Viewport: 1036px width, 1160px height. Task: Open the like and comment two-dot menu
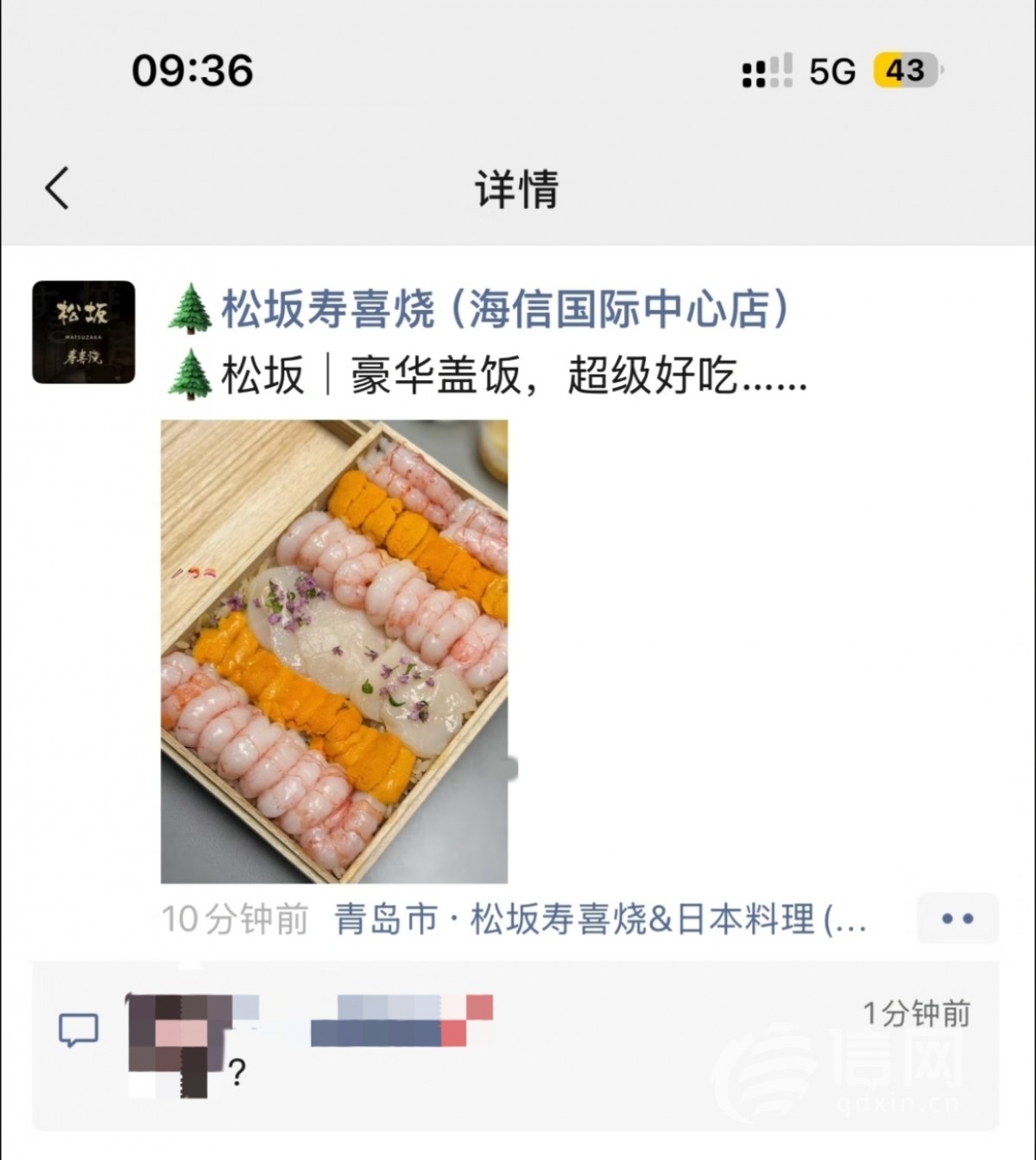957,919
